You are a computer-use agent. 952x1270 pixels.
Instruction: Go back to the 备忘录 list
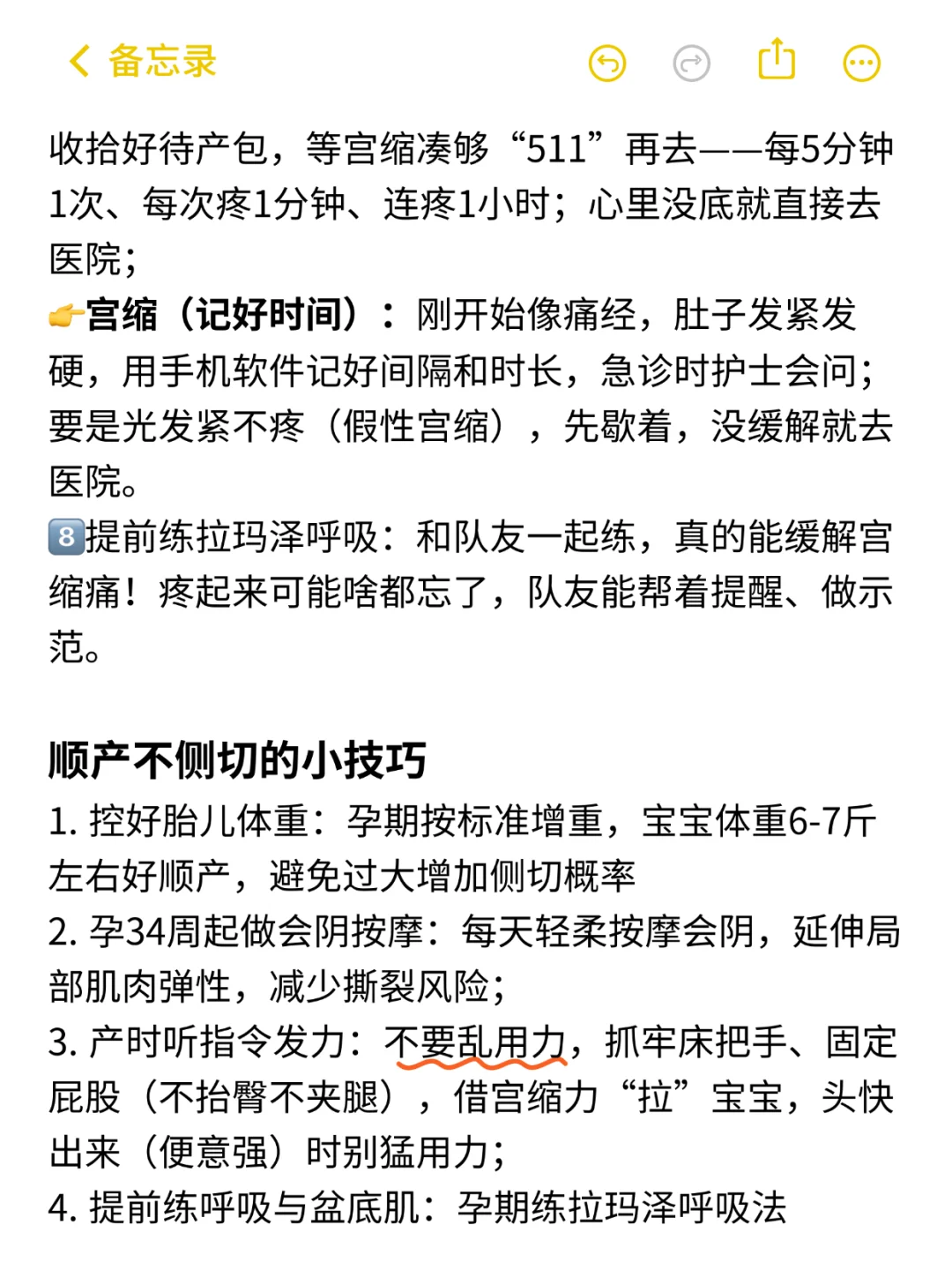pos(141,62)
